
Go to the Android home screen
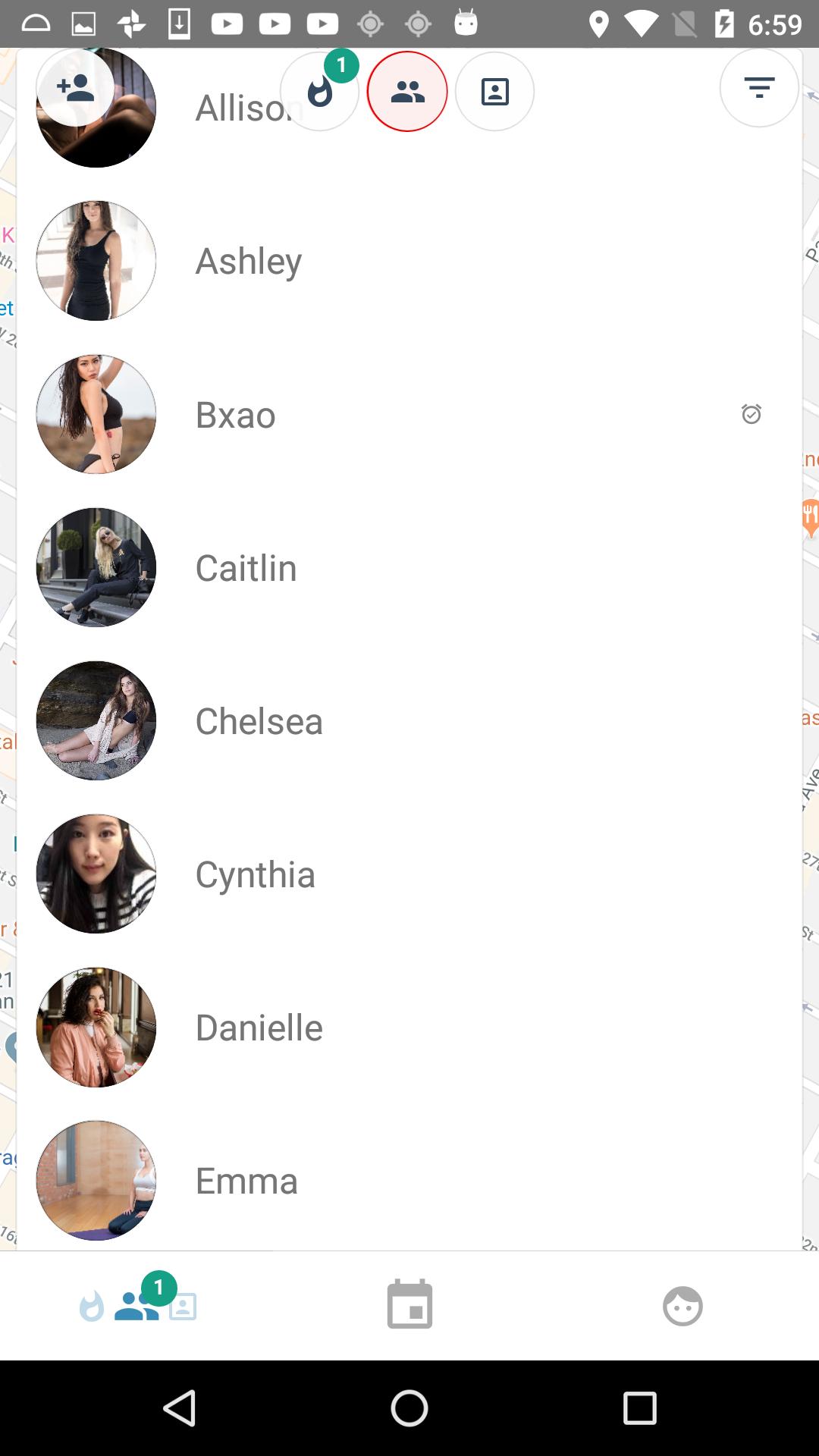409,1408
